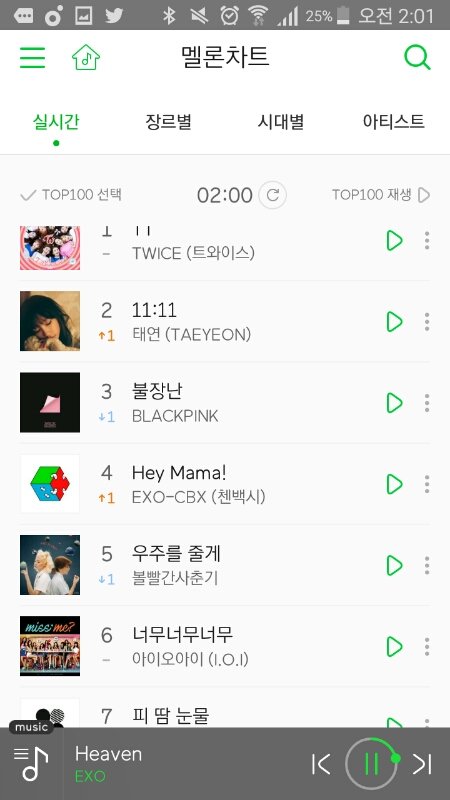Image resolution: width=450 pixels, height=800 pixels.
Task: Go back to the previous track
Action: [321, 764]
